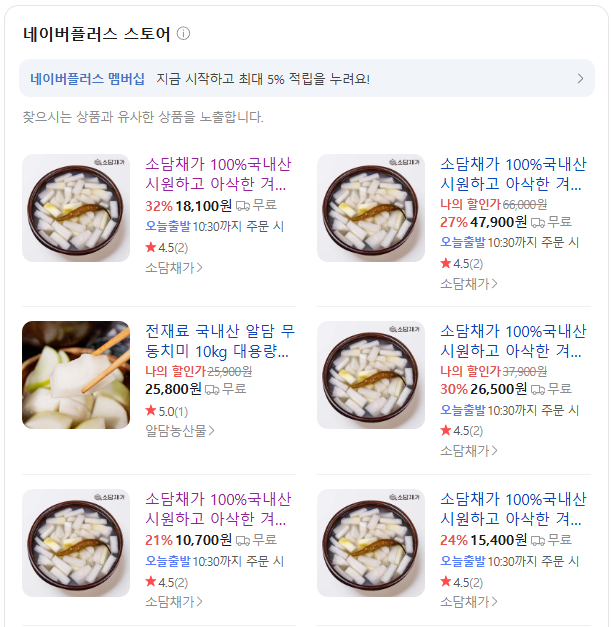
Task: Open the 26,500원 소담채가 product title
Action: pyautogui.click(x=513, y=341)
